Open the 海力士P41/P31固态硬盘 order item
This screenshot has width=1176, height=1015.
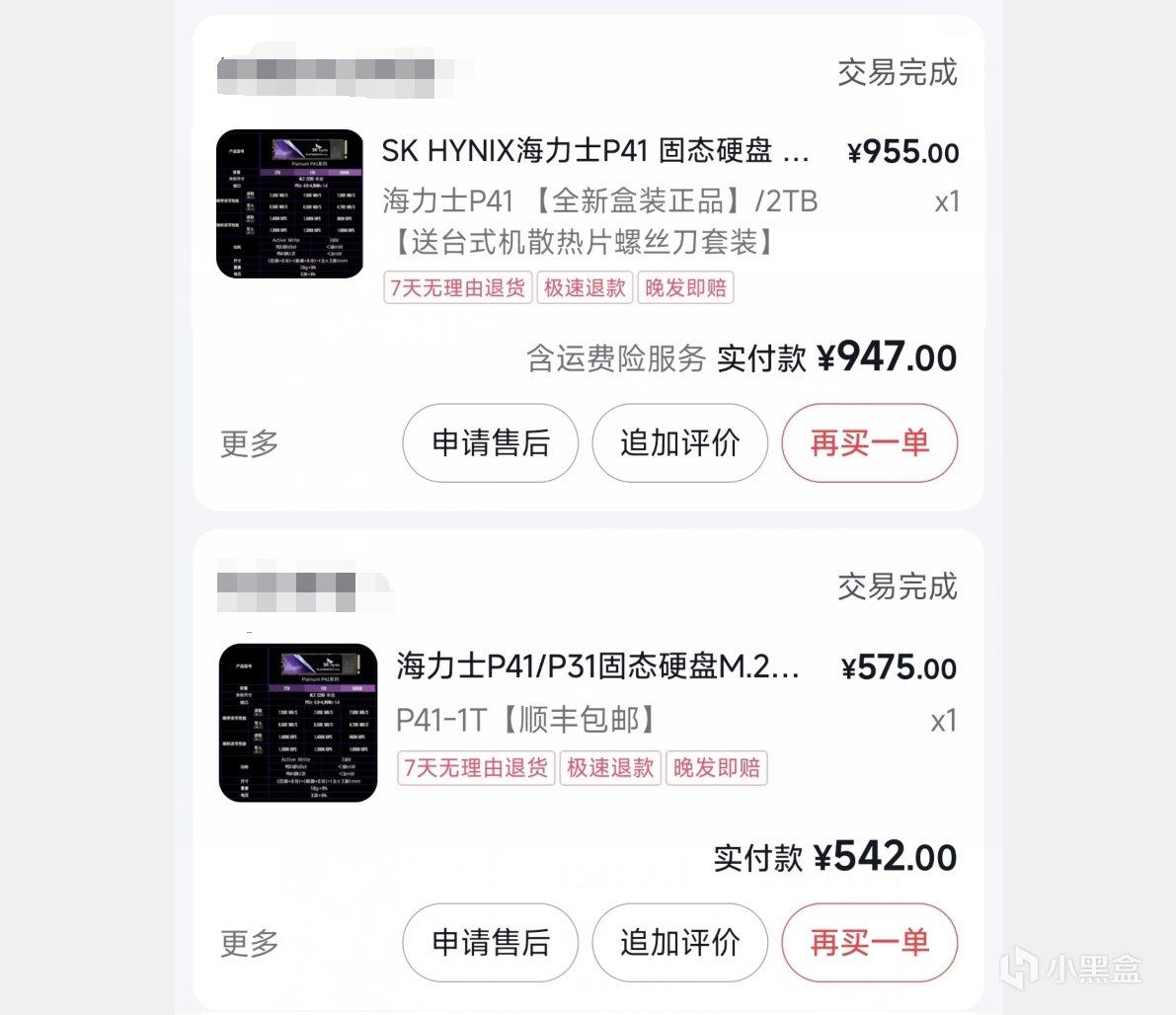[596, 666]
